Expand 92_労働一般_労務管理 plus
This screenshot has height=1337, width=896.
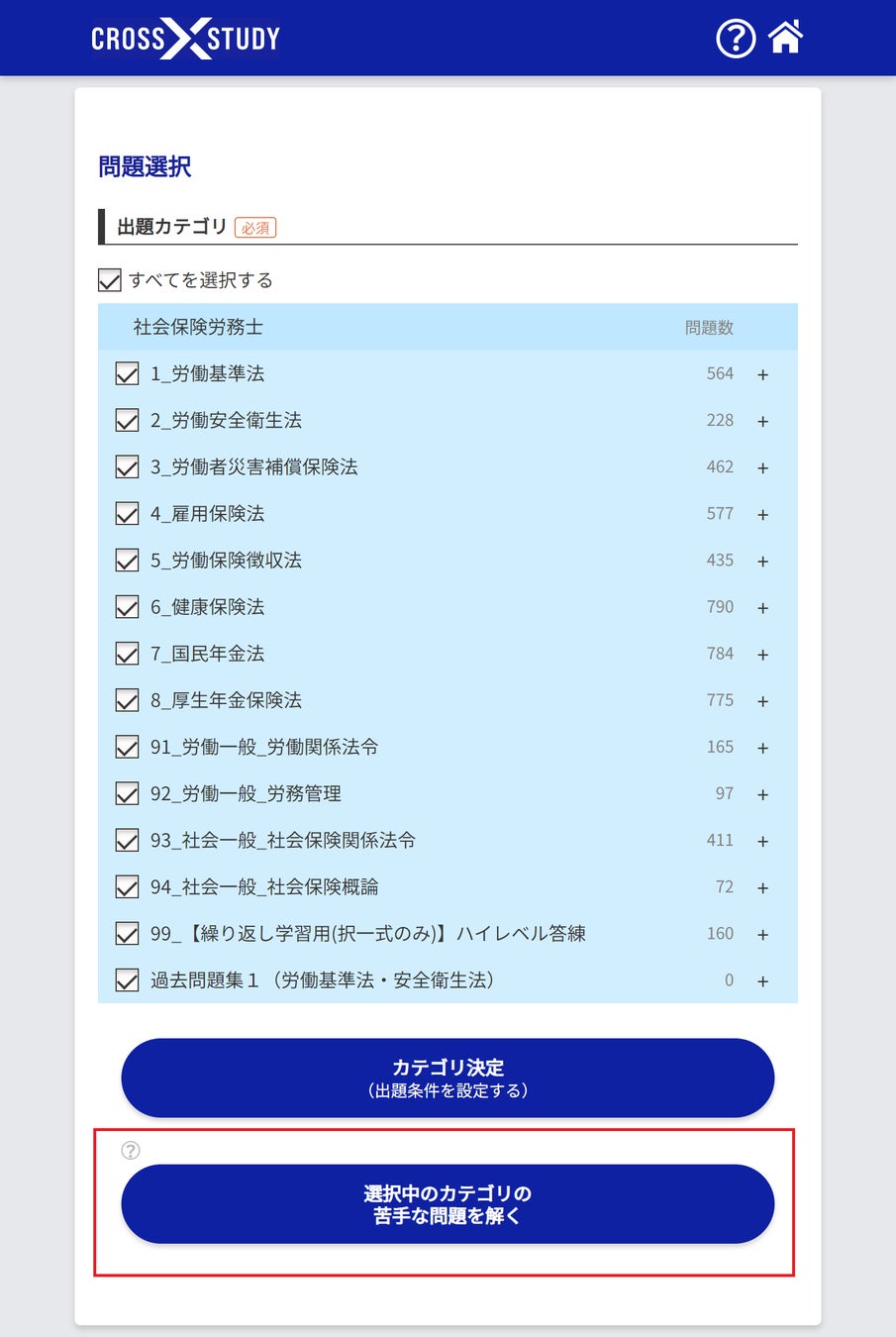[x=762, y=794]
